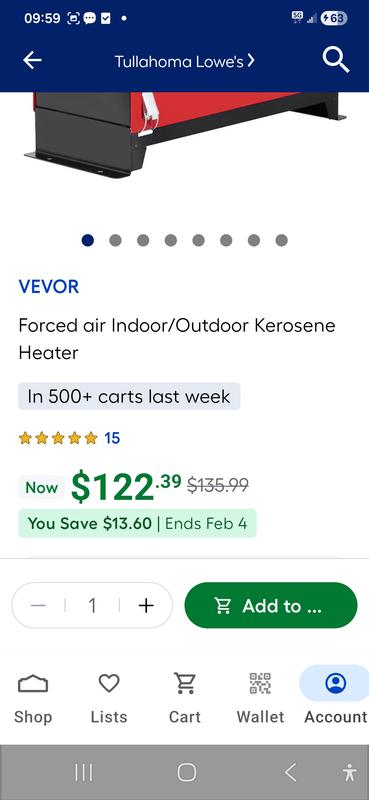
Task: View the 15 customer reviews
Action: click(x=112, y=438)
